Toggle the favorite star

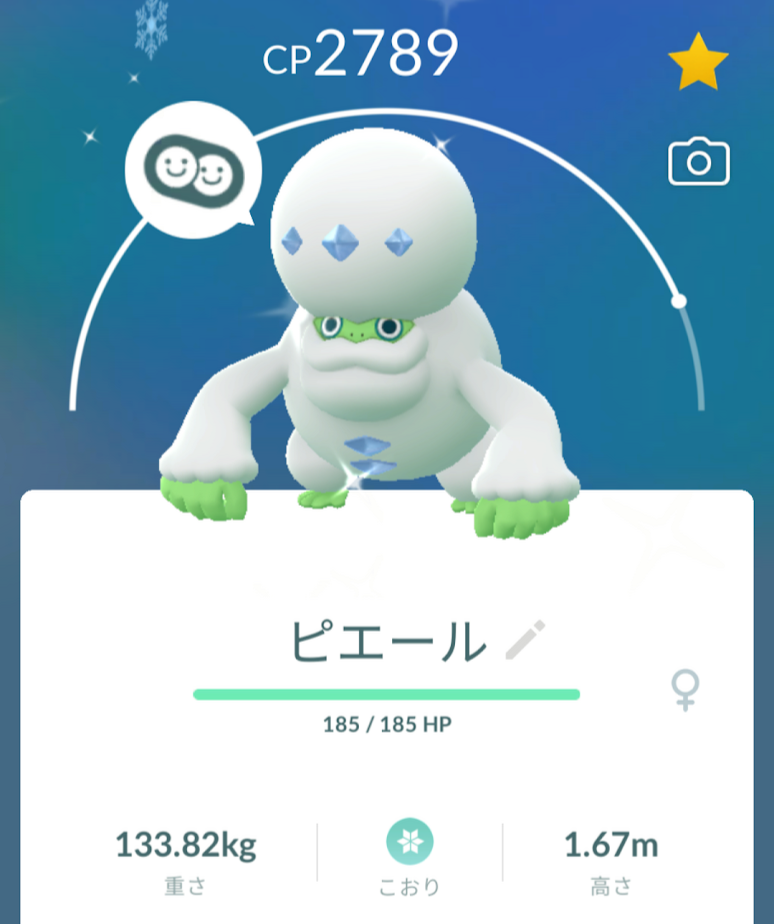[699, 60]
